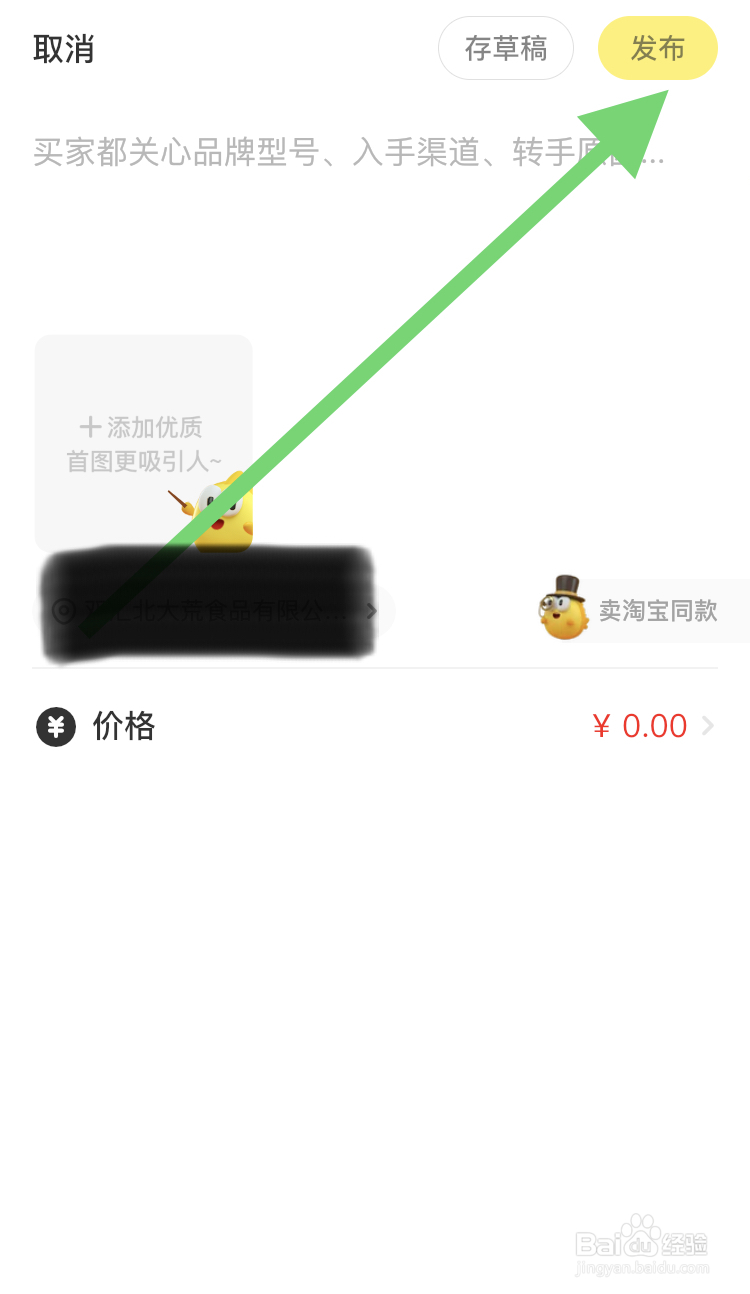This screenshot has width=750, height=1294.
Task: Expand the price row via its right chevron
Action: point(706,727)
